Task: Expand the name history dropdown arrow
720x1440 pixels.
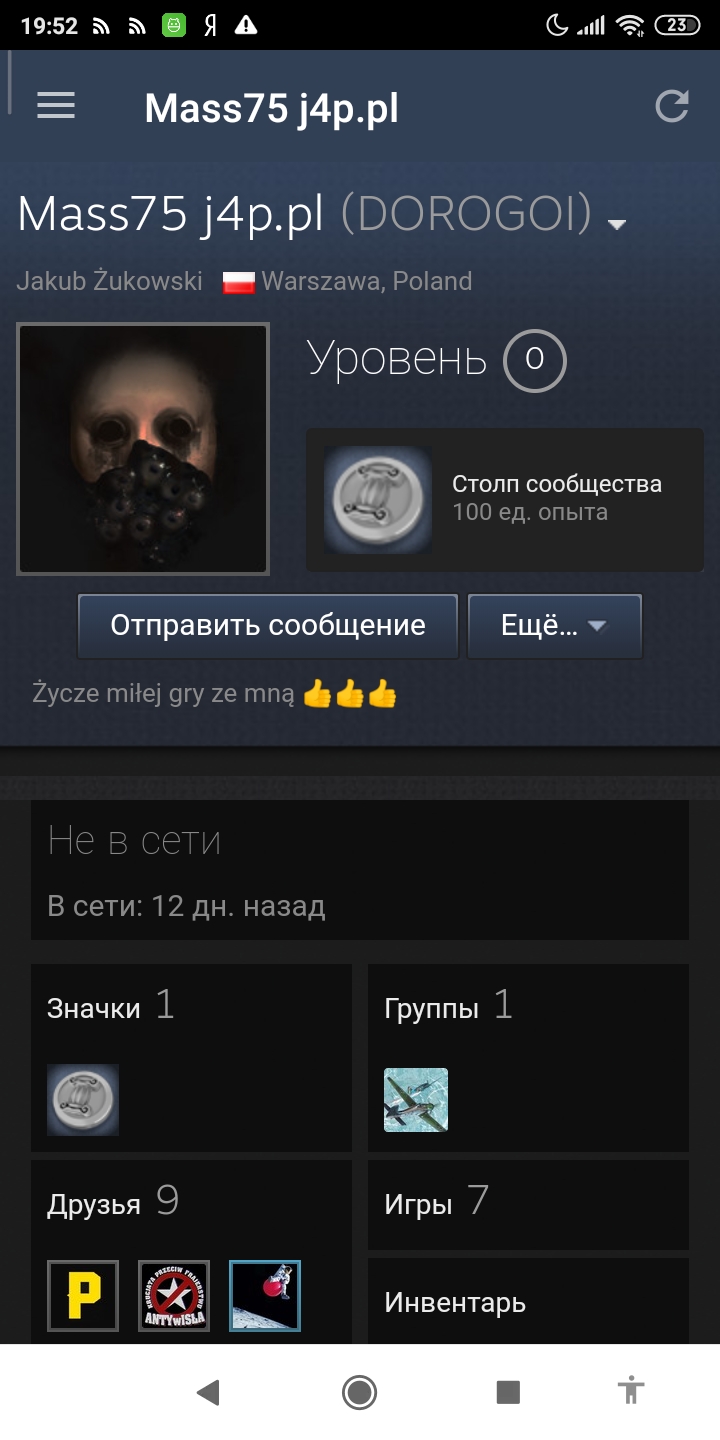Action: (616, 224)
